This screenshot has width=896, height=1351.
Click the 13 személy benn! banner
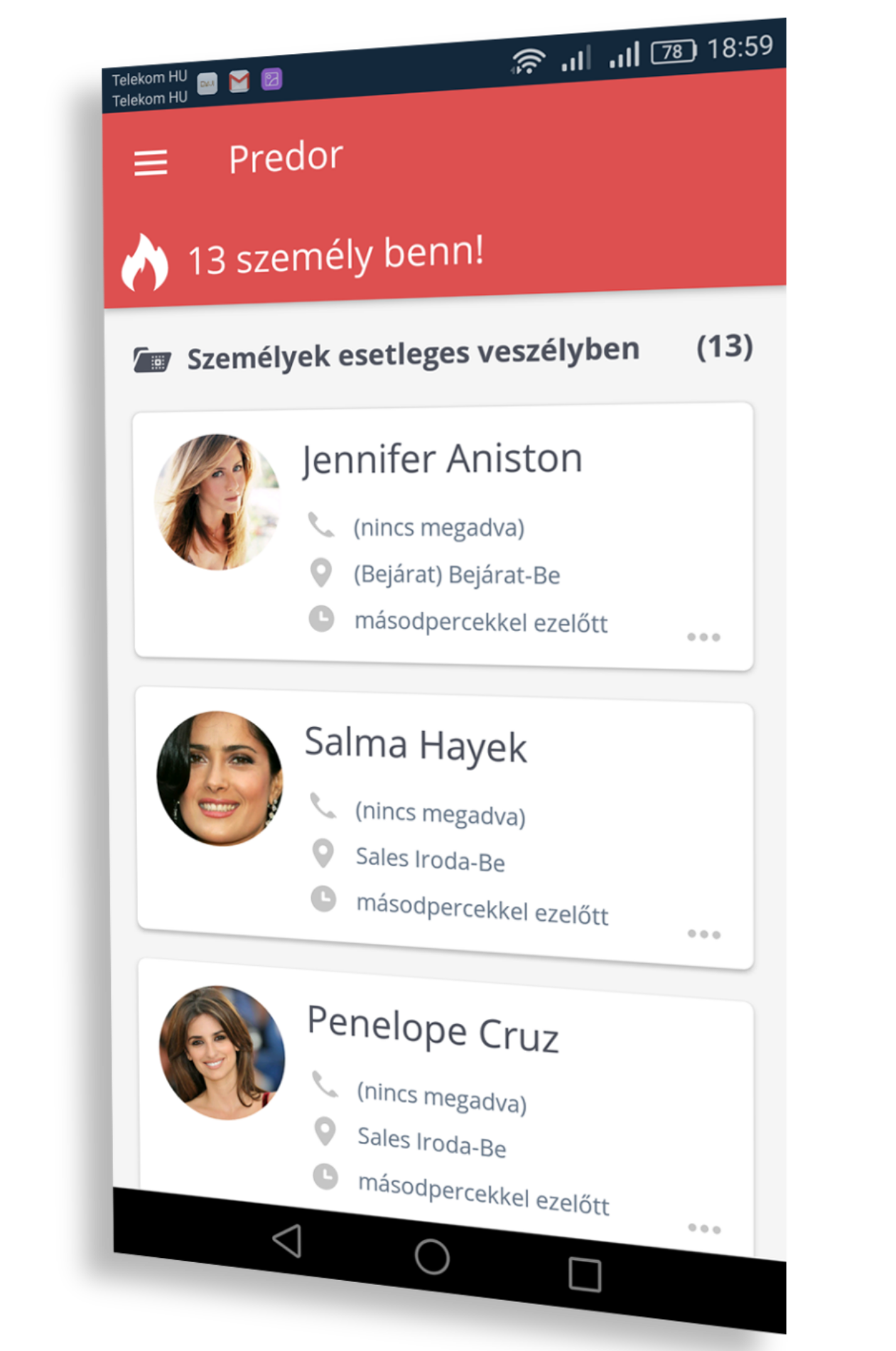pos(338,254)
